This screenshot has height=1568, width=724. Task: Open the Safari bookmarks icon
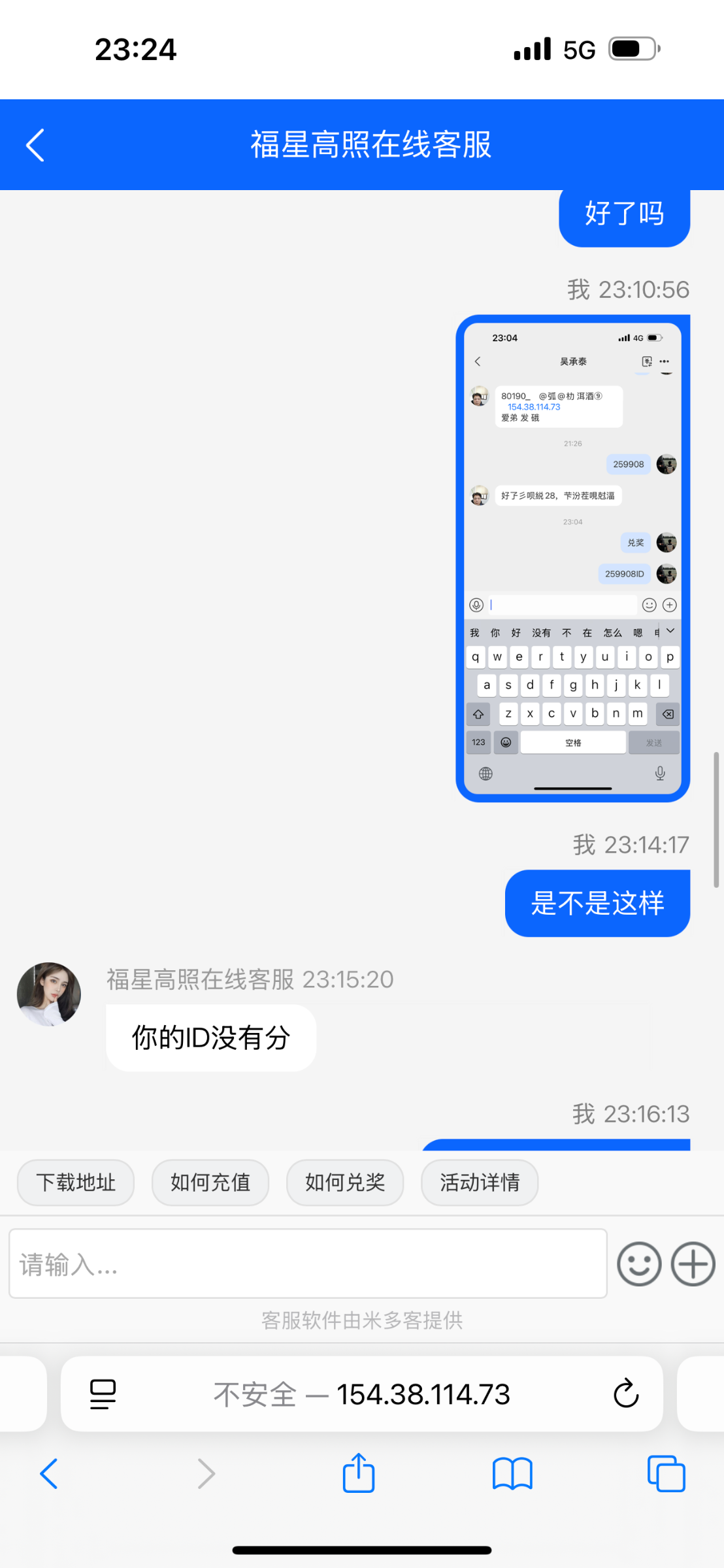click(513, 1473)
